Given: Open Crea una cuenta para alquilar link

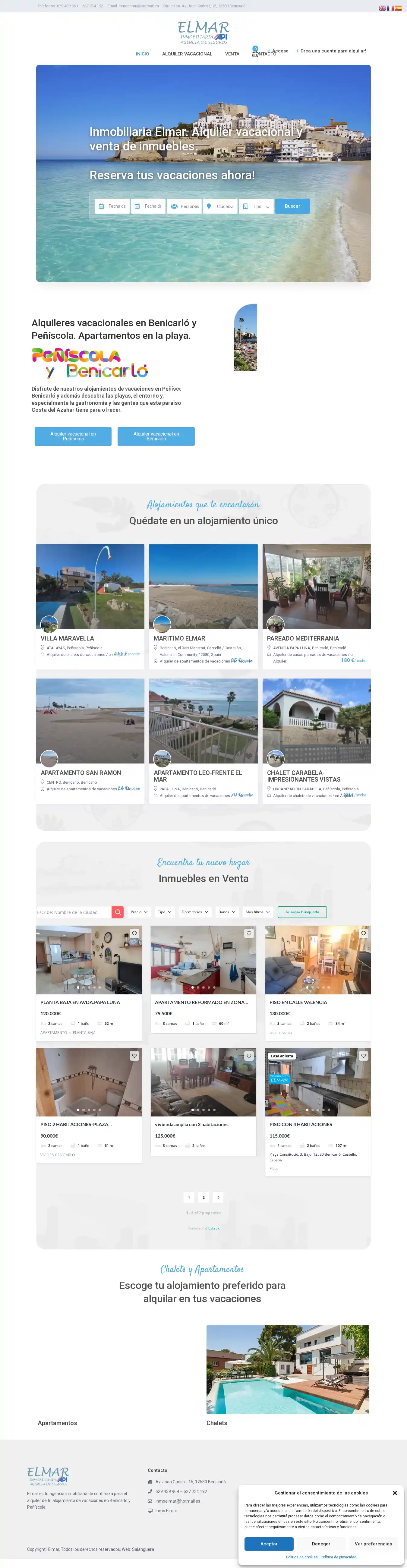Looking at the screenshot, I should (333, 51).
